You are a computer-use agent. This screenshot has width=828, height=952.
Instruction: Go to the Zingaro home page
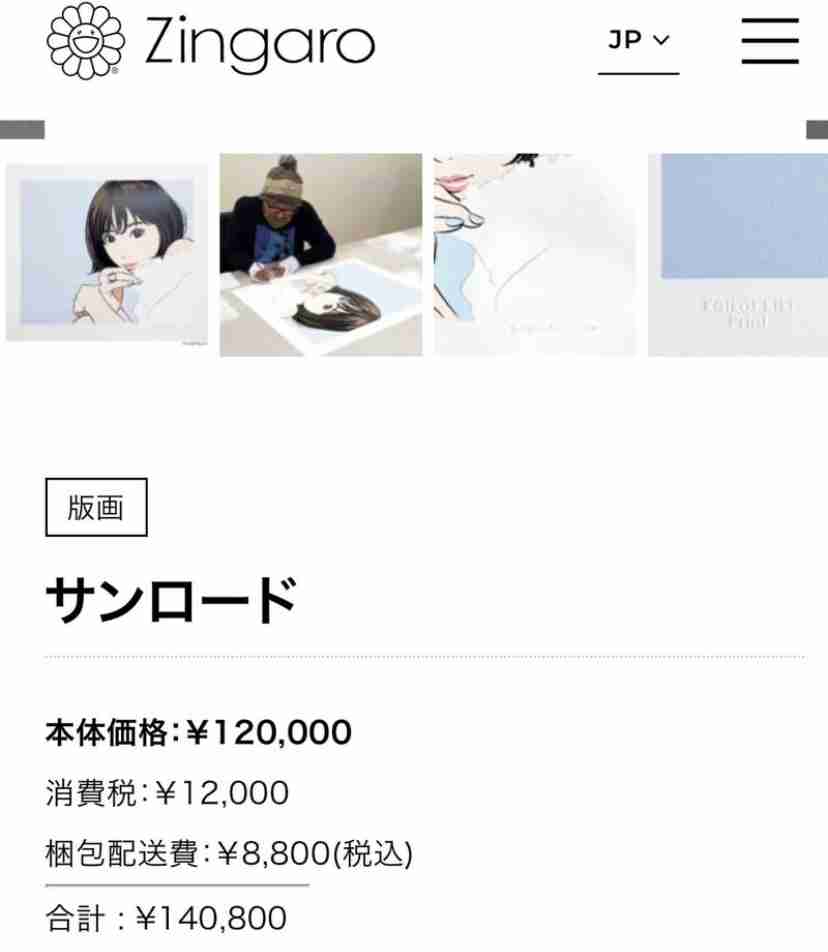coord(211,42)
